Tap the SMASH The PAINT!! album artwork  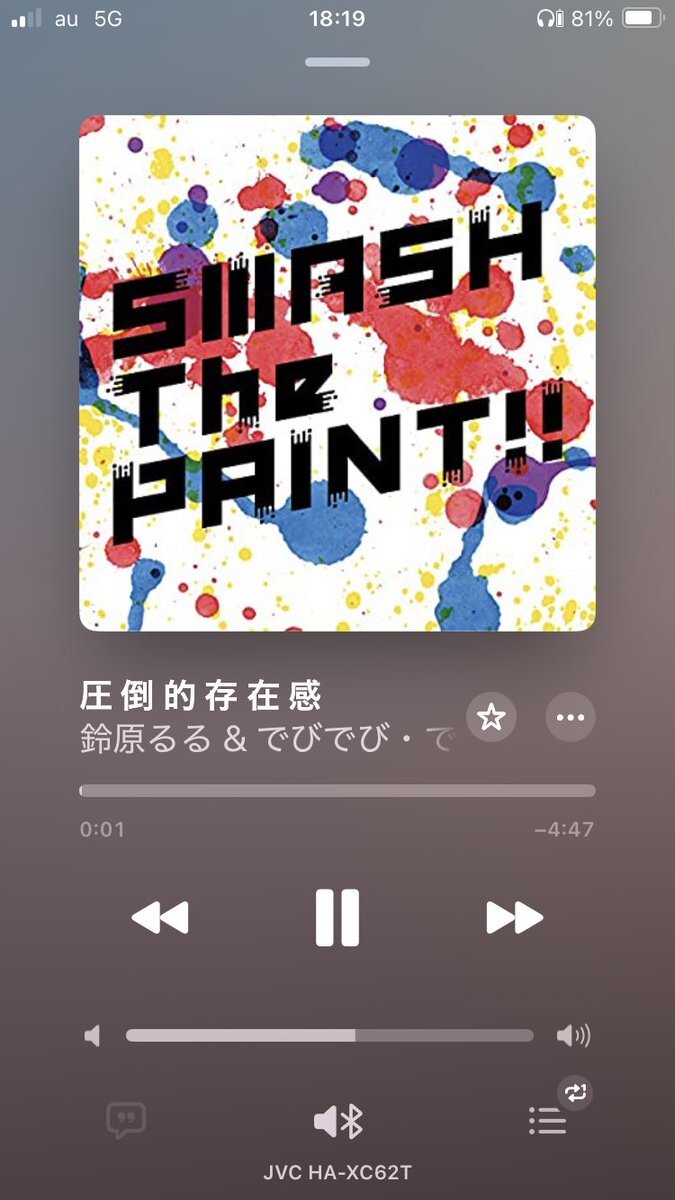pos(337,373)
